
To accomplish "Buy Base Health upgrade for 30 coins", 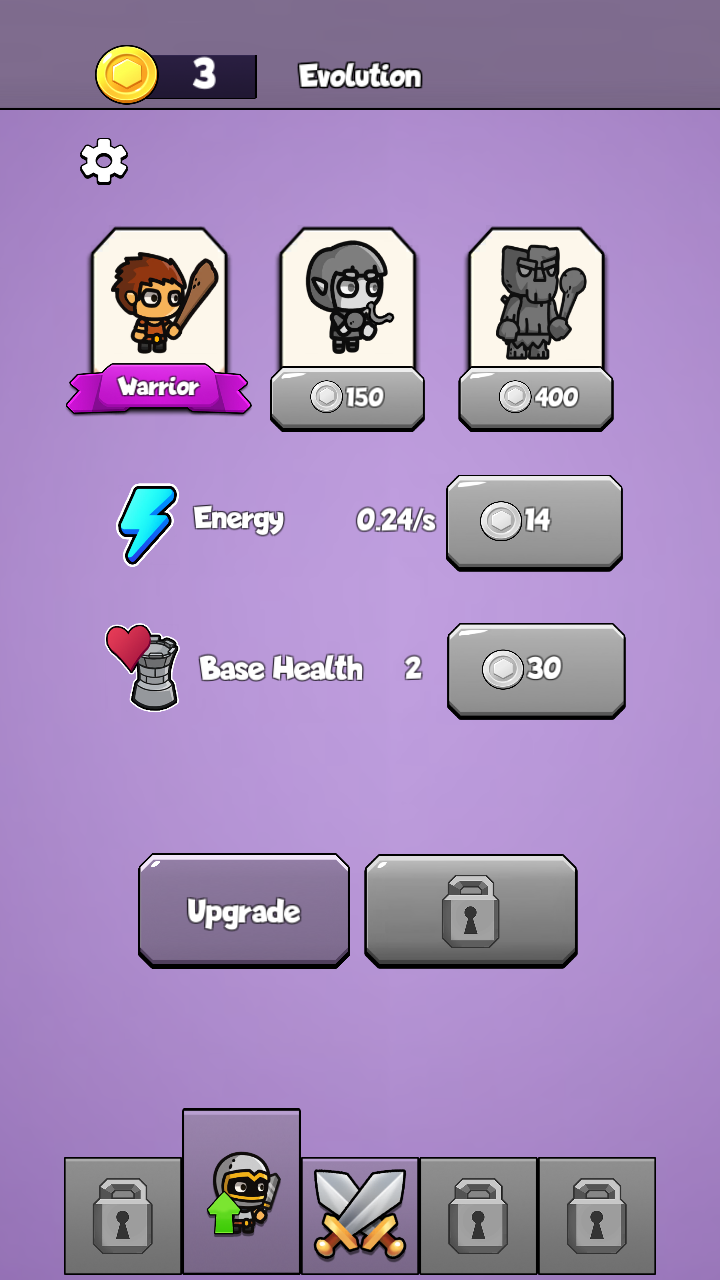I will click(535, 669).
